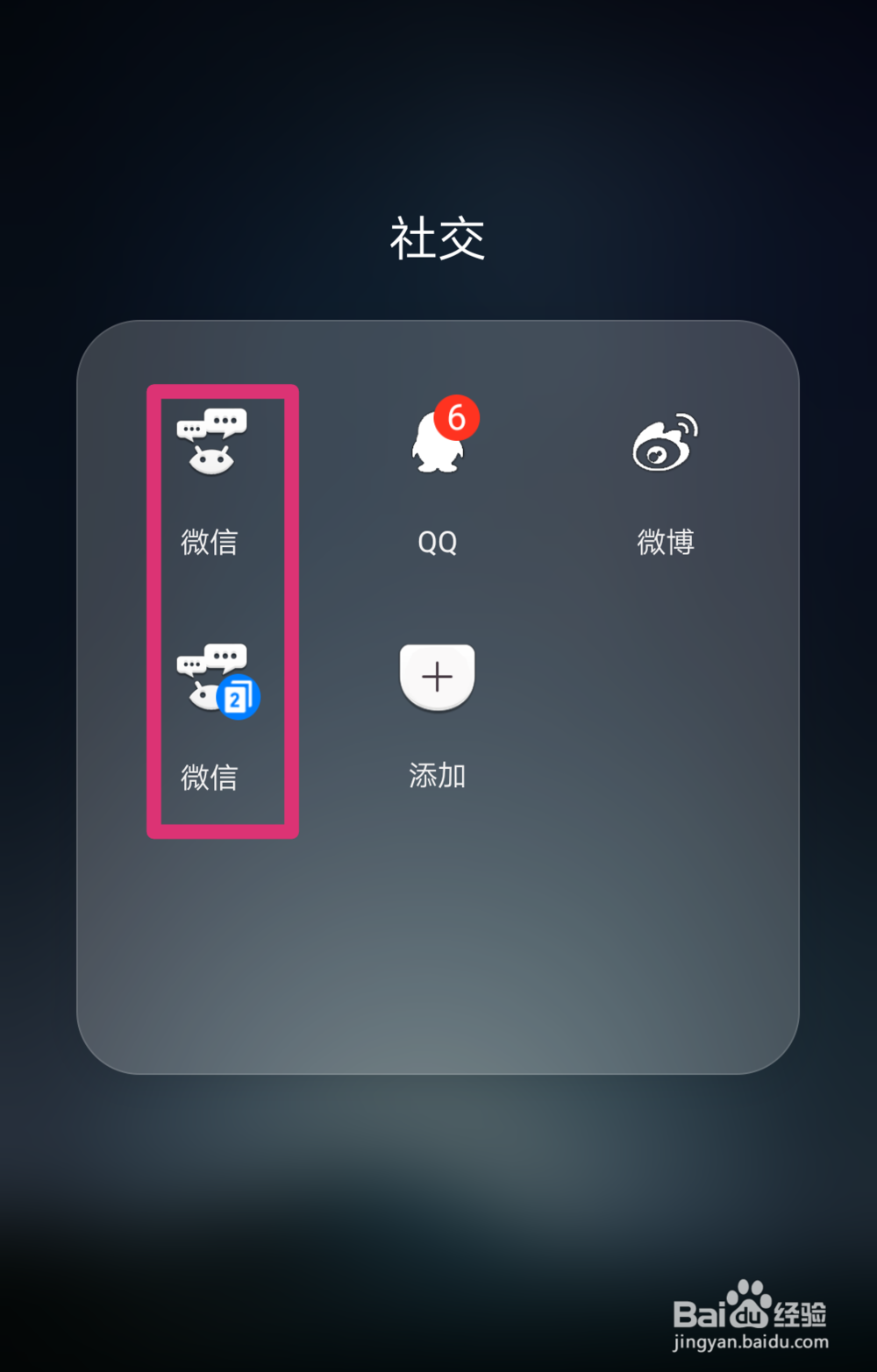Tap the 微博 label text
This screenshot has width=877, height=1372.
coord(665,544)
